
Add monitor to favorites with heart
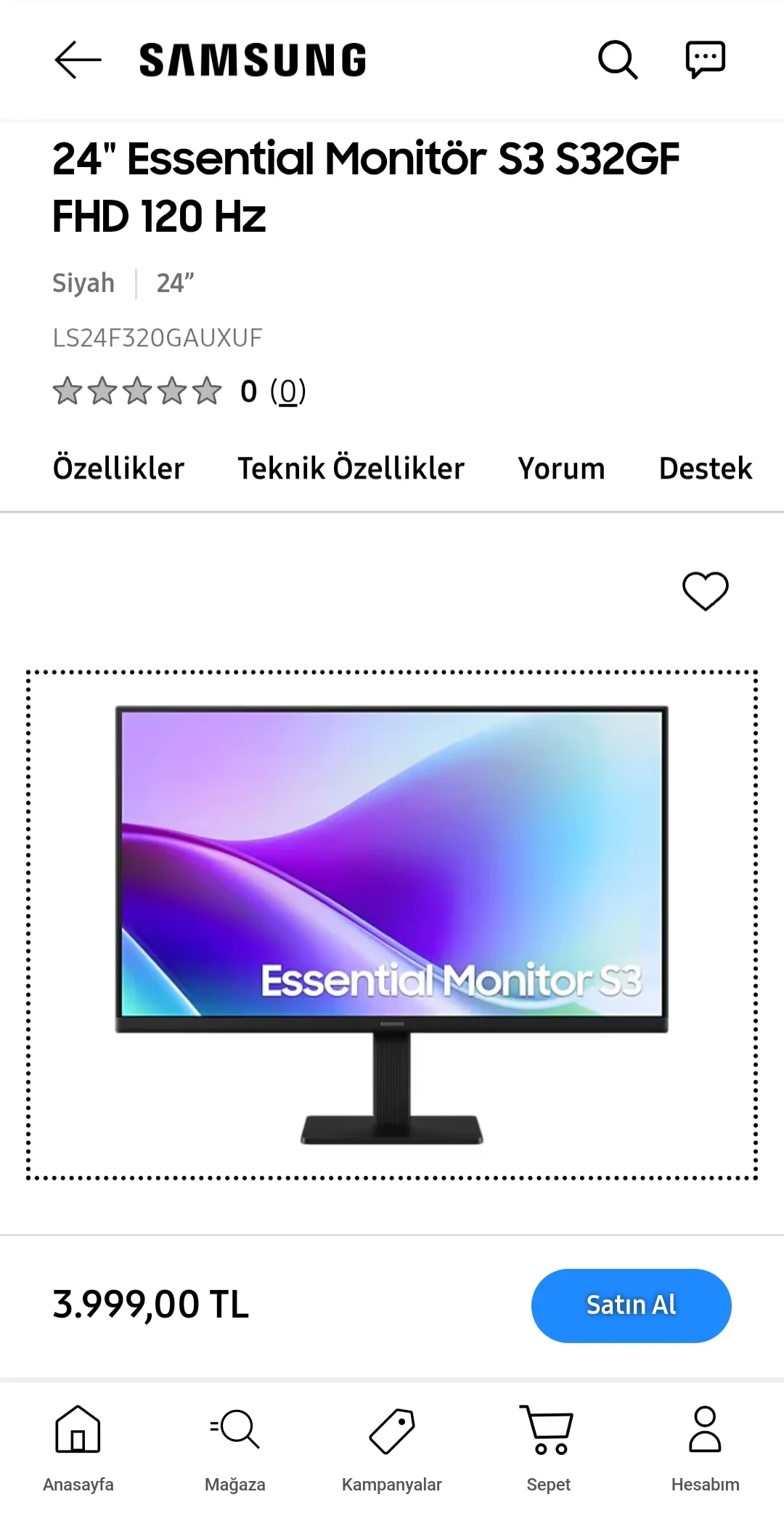pos(706,591)
